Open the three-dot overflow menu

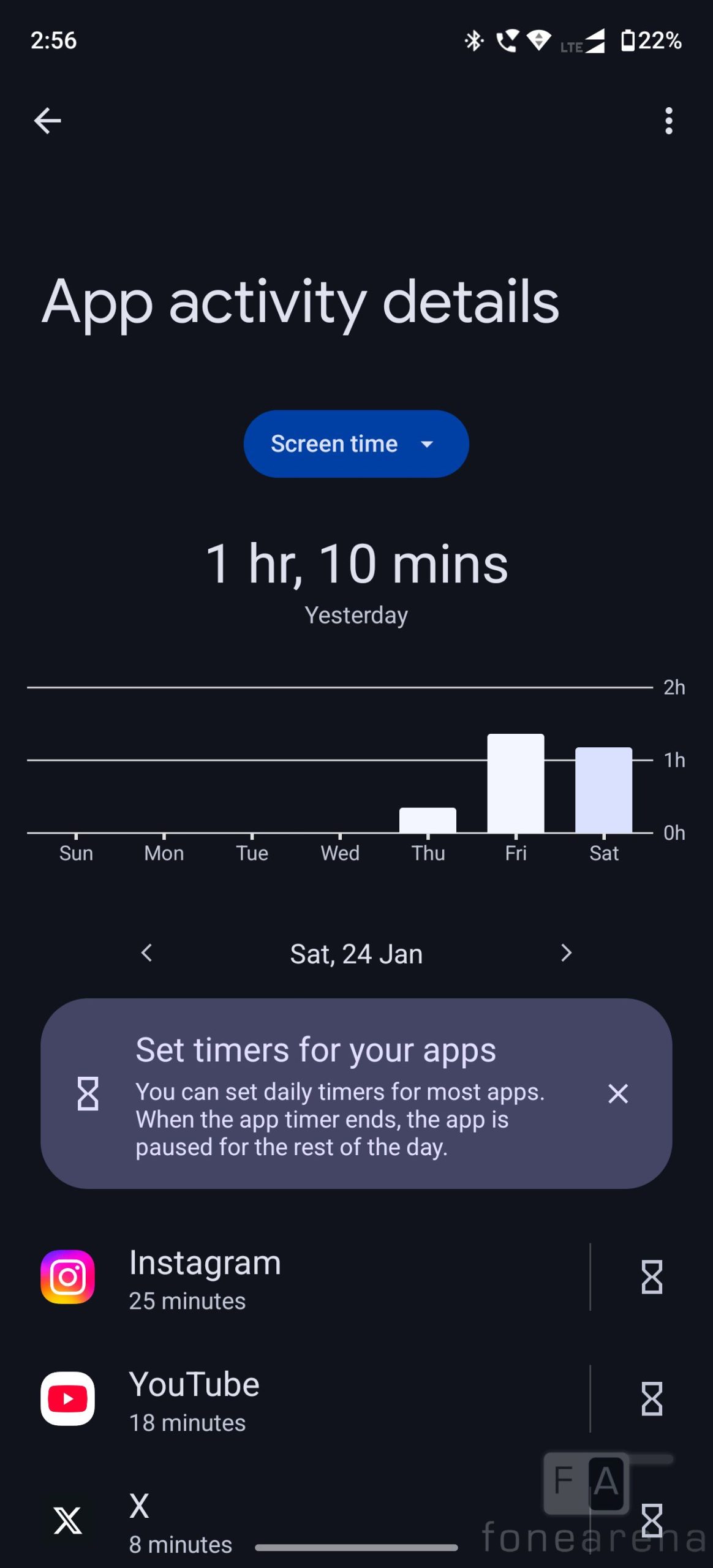point(668,121)
